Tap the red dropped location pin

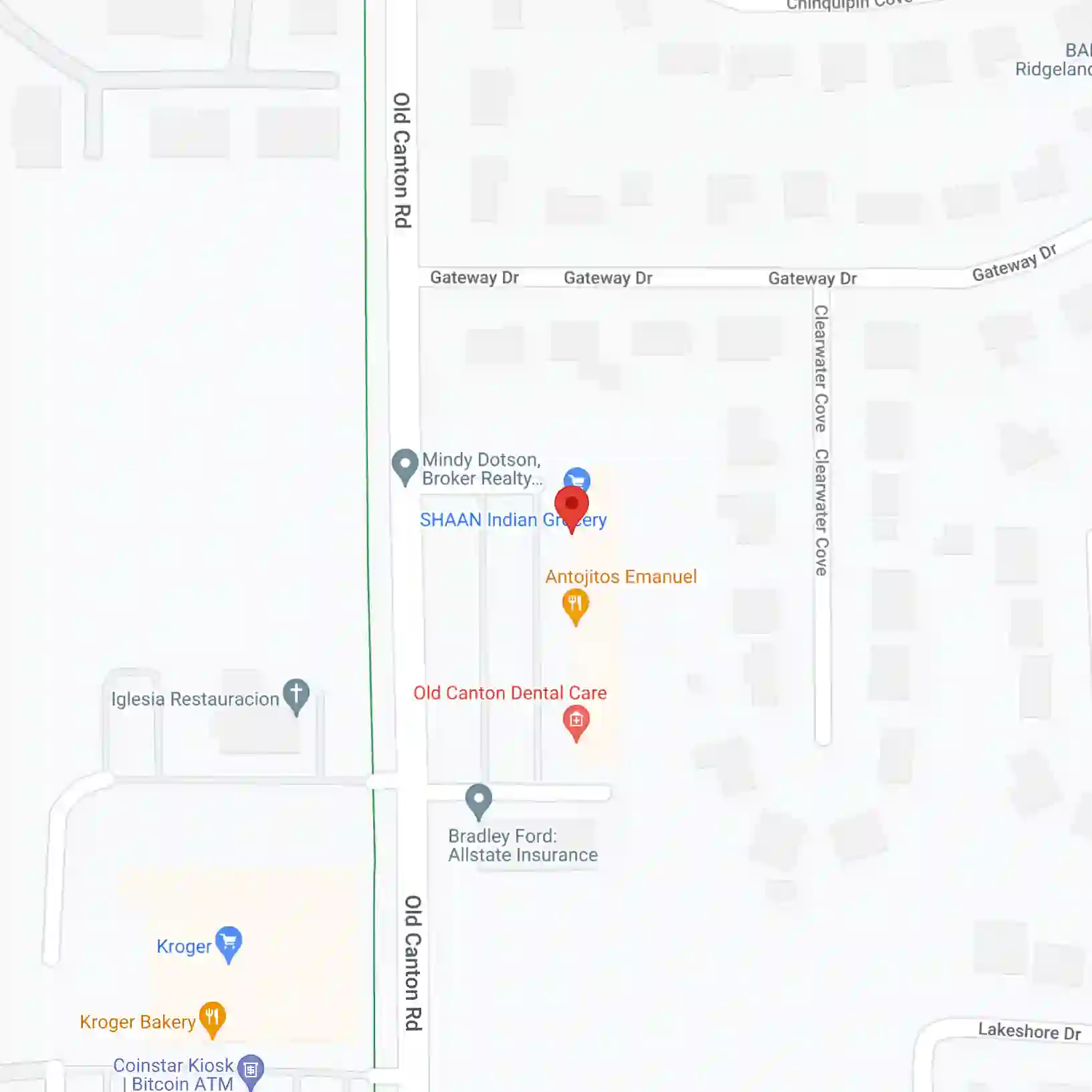572,506
